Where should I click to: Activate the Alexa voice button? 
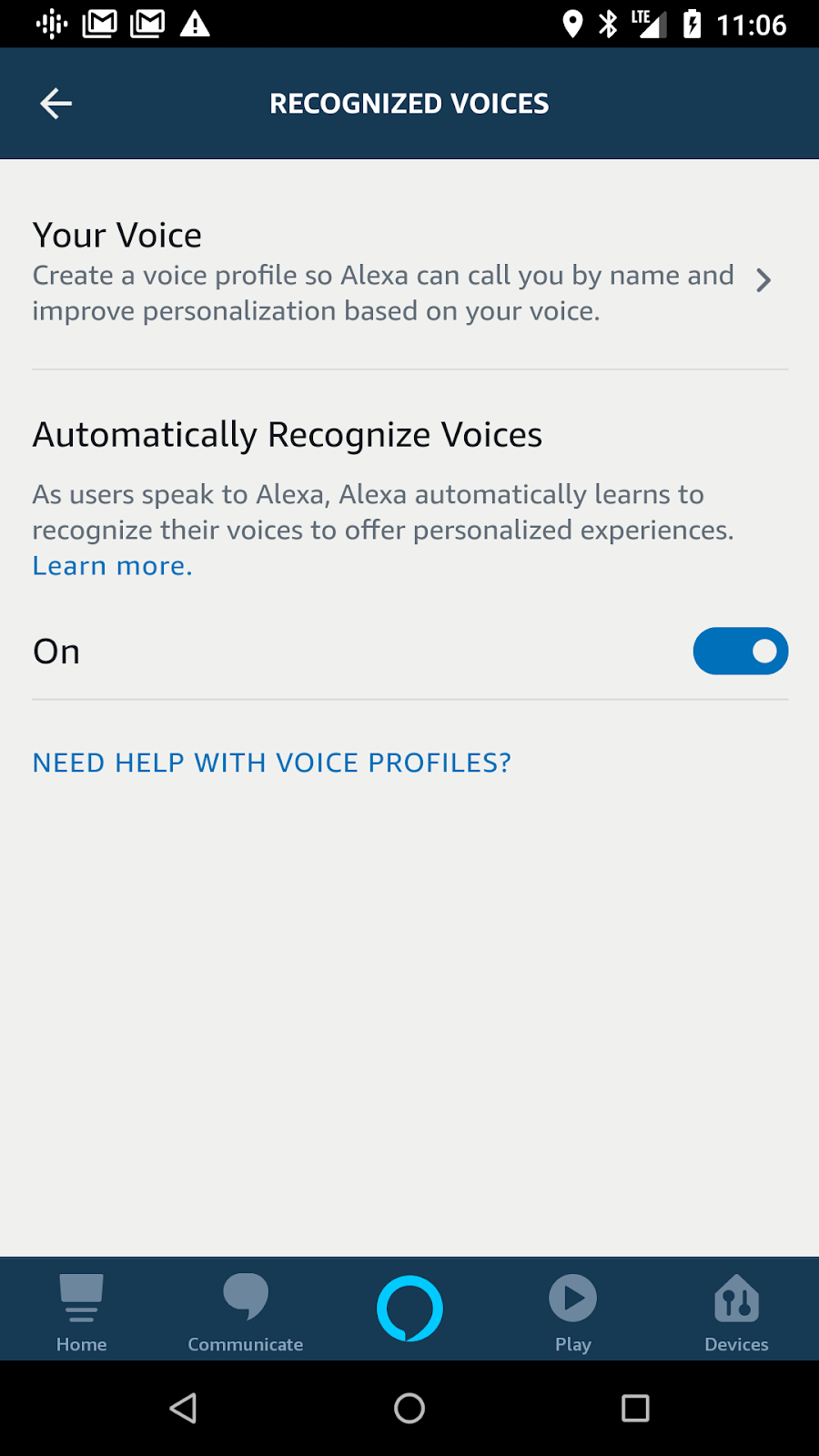point(409,1309)
